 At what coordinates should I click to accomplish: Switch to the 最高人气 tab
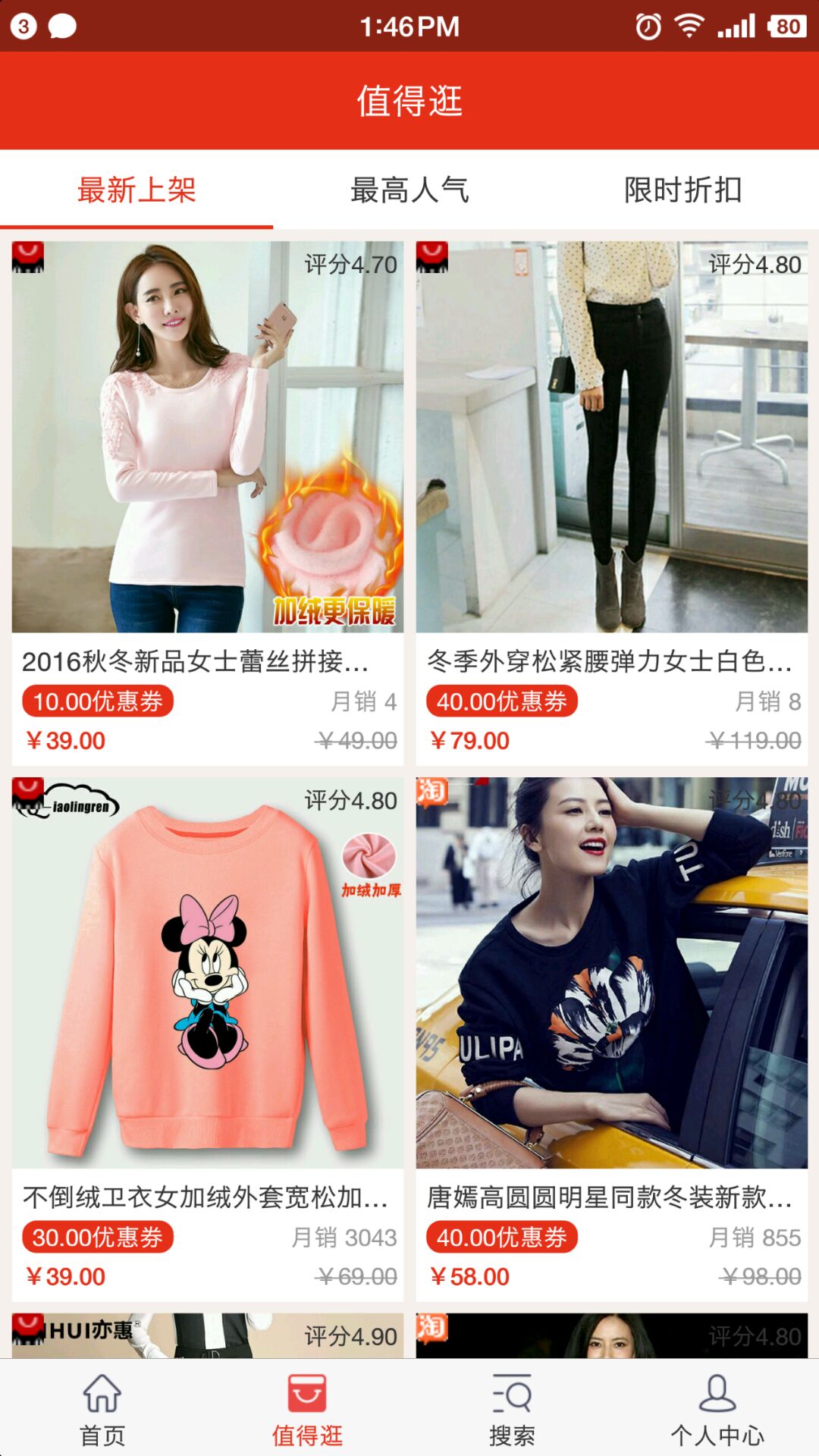pyautogui.click(x=409, y=190)
